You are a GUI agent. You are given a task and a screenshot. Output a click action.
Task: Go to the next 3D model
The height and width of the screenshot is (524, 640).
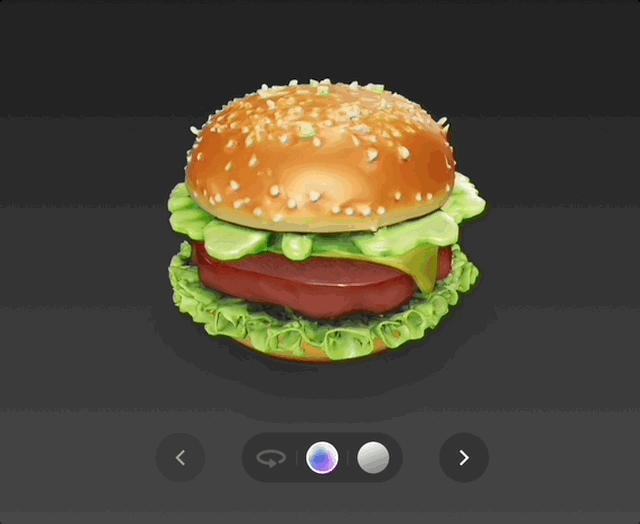tap(463, 458)
